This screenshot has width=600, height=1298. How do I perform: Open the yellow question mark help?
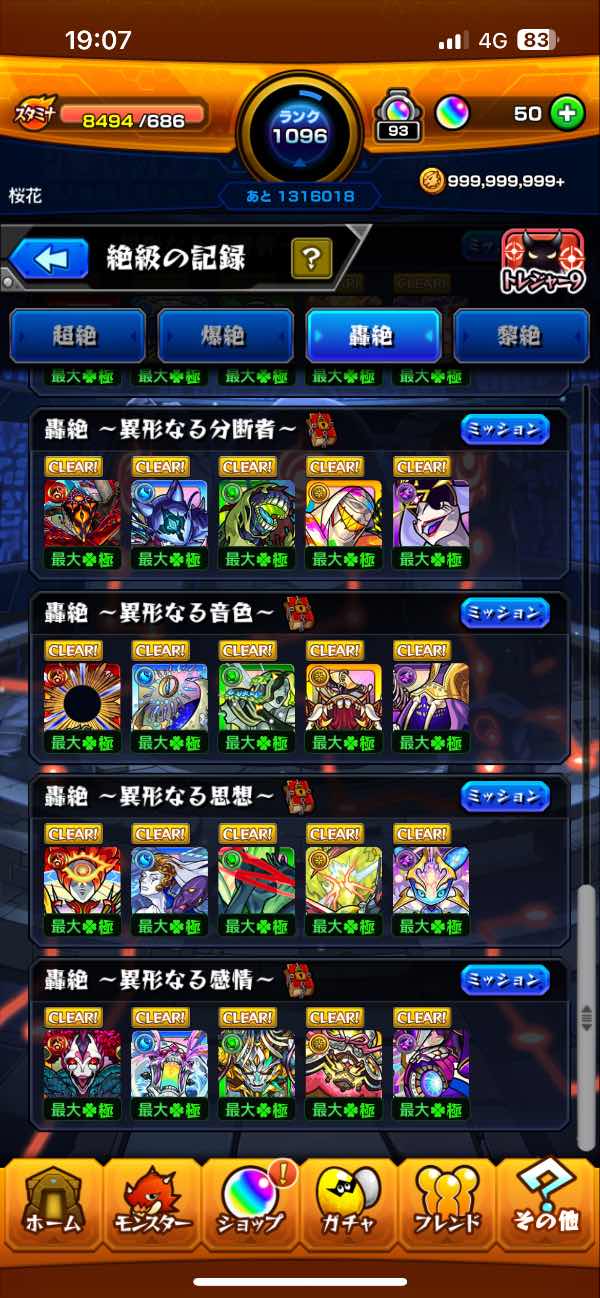point(311,260)
